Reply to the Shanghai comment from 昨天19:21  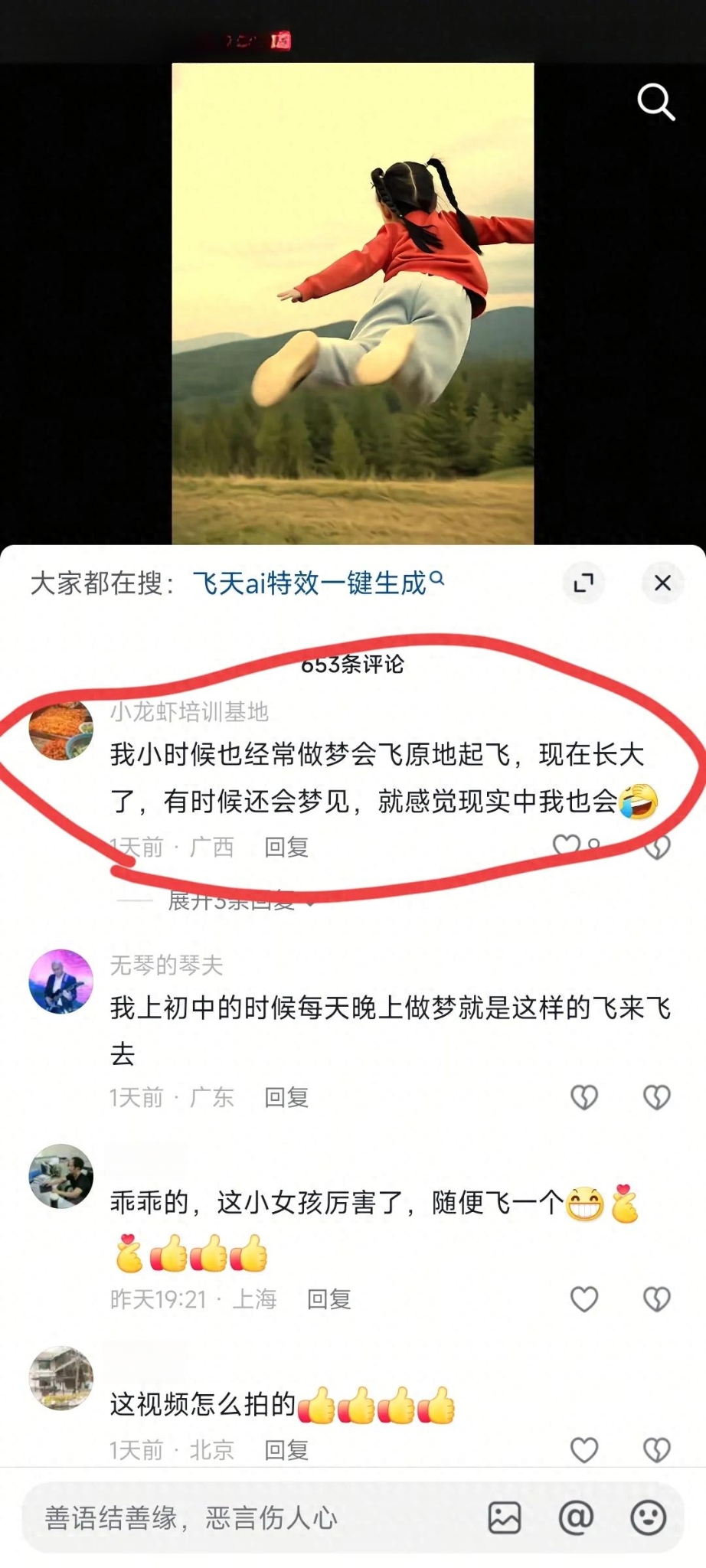coord(328,1299)
